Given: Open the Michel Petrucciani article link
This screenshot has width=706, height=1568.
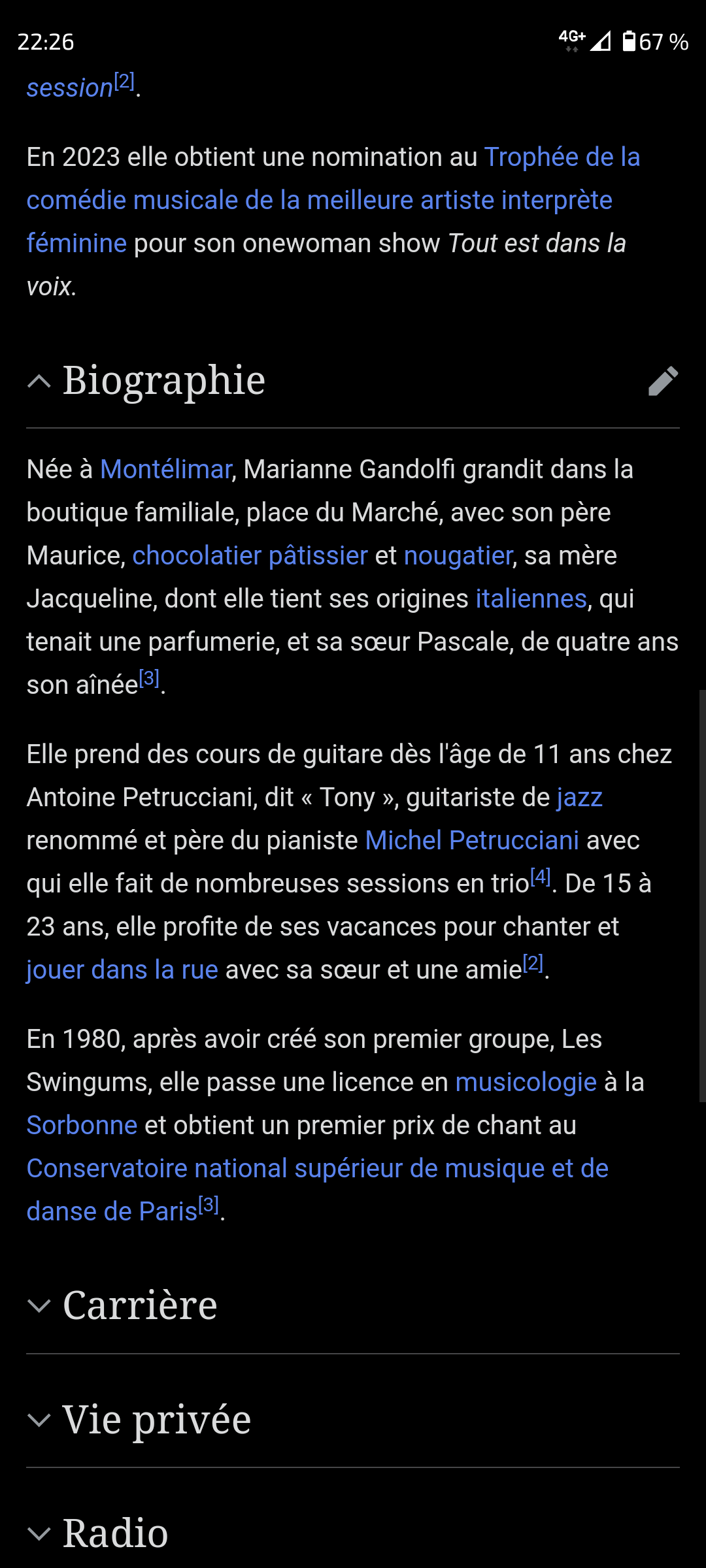Looking at the screenshot, I should click(x=472, y=840).
